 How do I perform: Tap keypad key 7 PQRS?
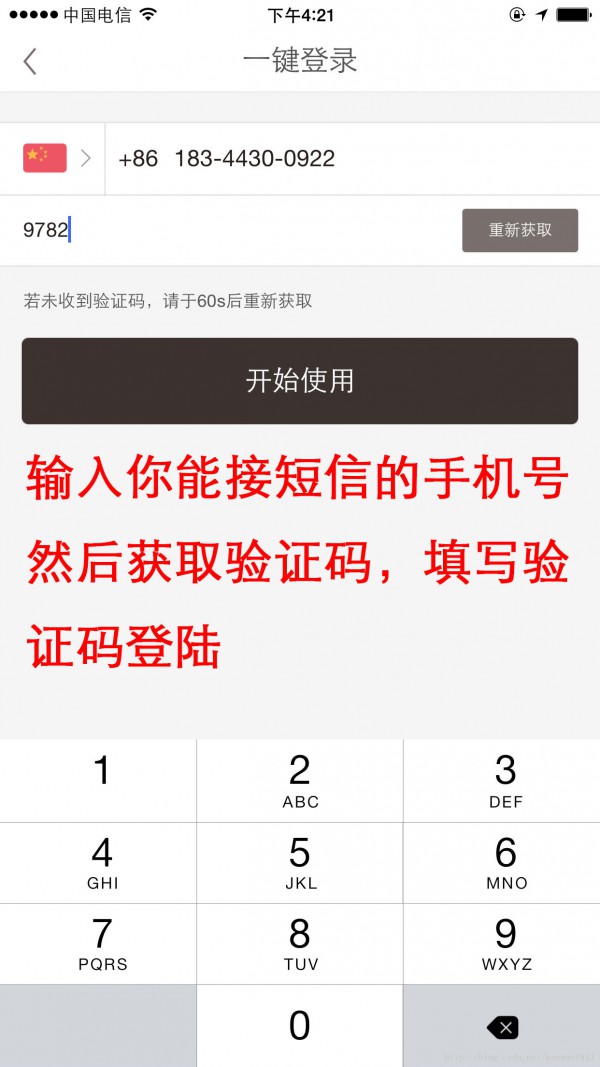[x=100, y=944]
